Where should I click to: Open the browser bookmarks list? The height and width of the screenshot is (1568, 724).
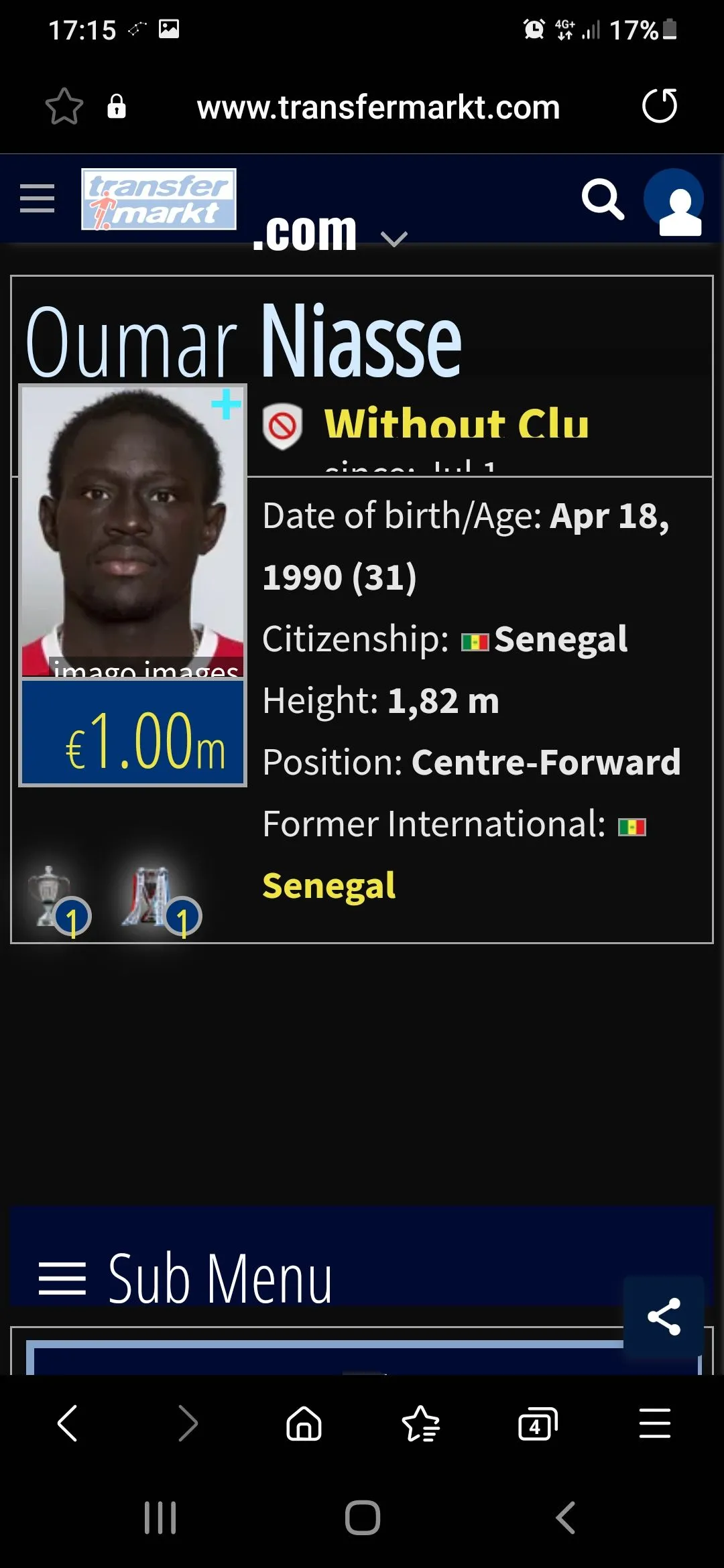click(420, 1423)
